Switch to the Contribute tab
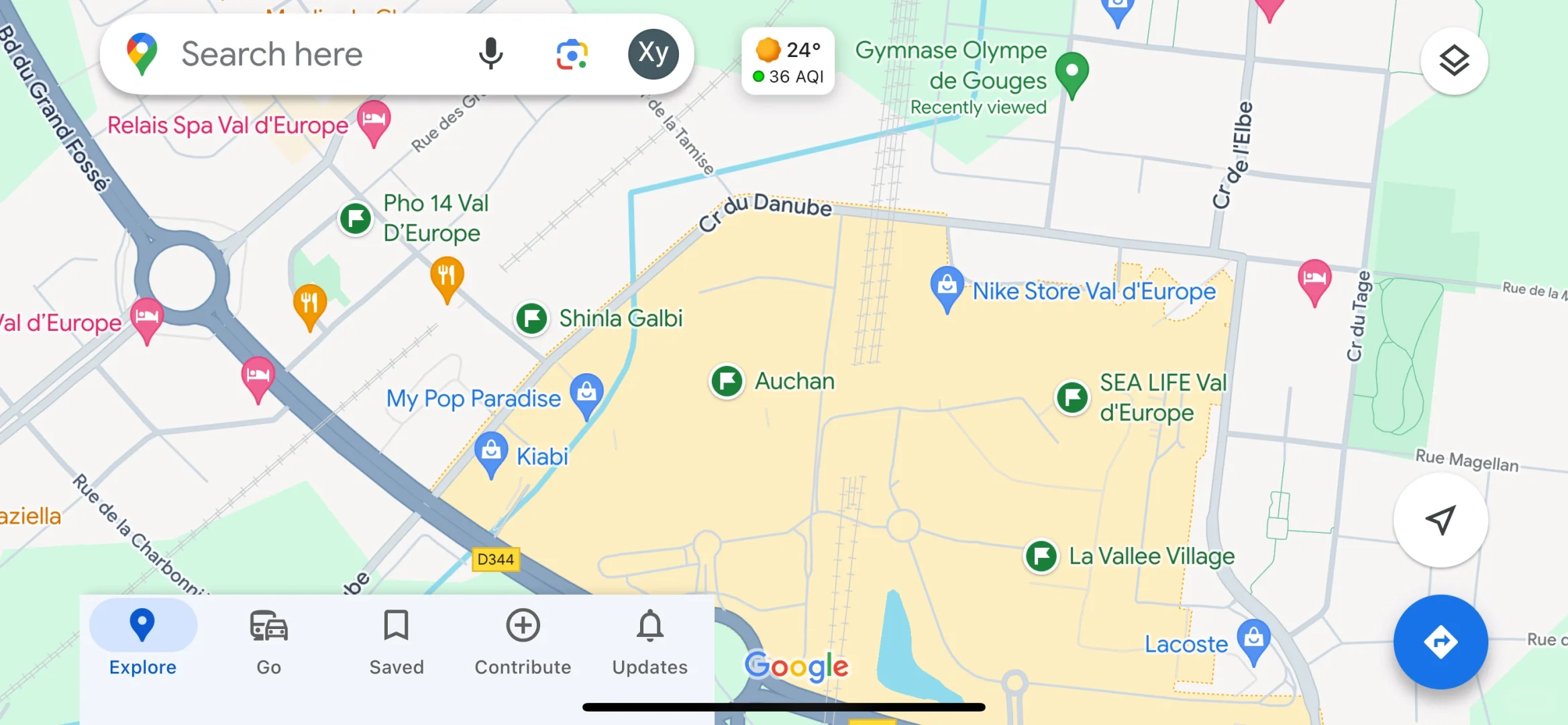 pyautogui.click(x=523, y=641)
